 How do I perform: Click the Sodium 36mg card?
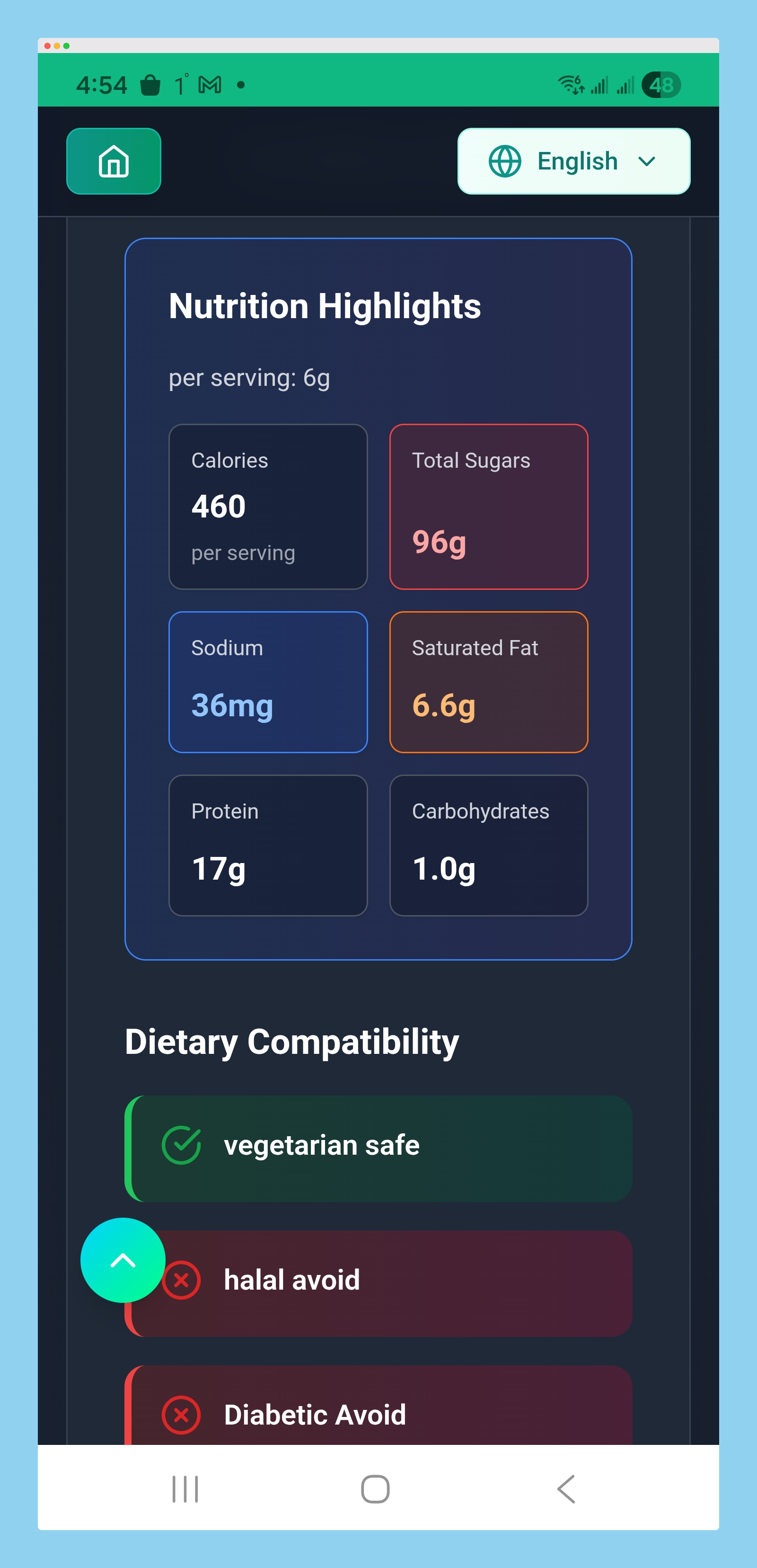pyautogui.click(x=268, y=682)
